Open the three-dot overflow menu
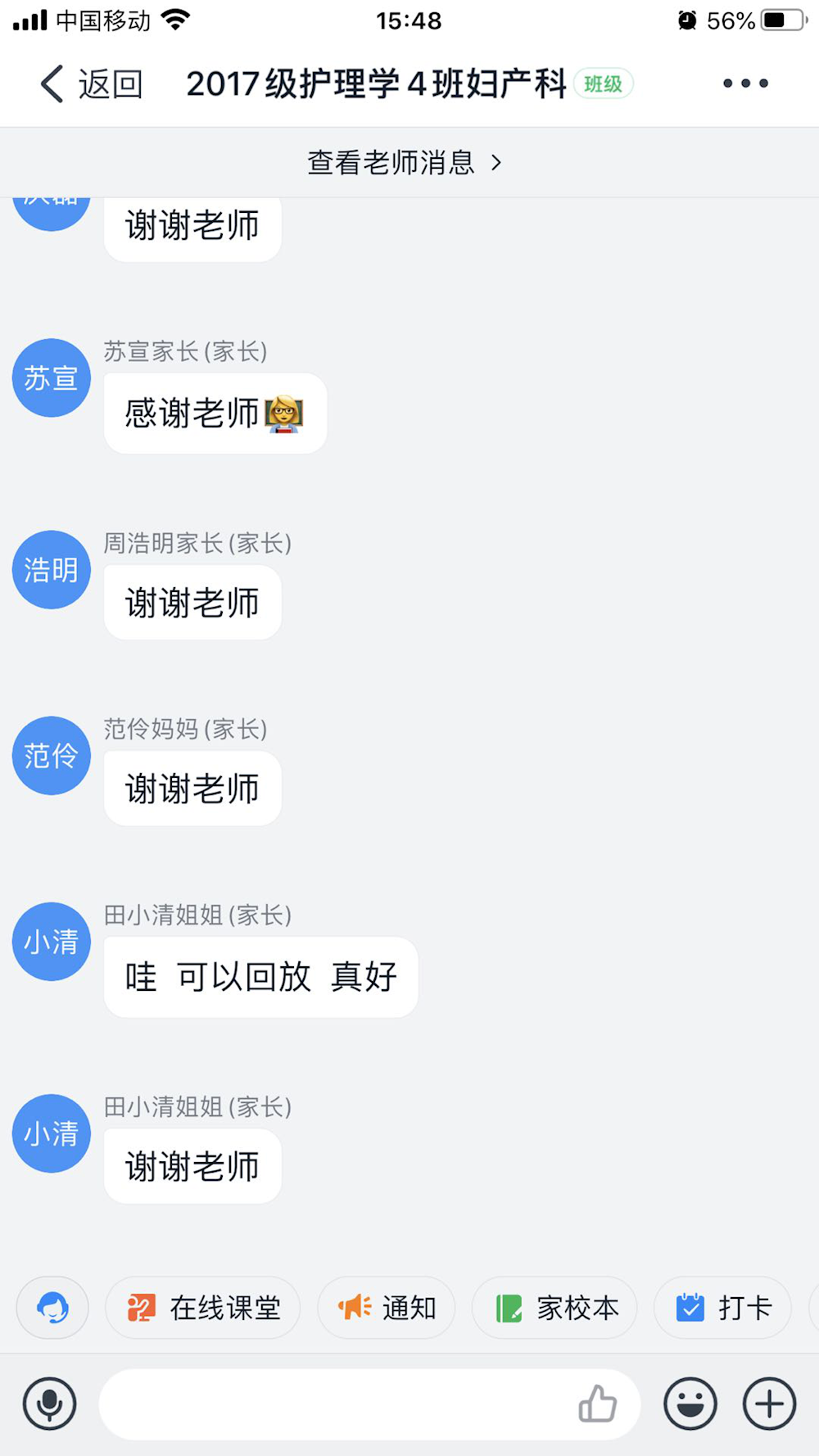This screenshot has width=819, height=1456. tap(744, 83)
